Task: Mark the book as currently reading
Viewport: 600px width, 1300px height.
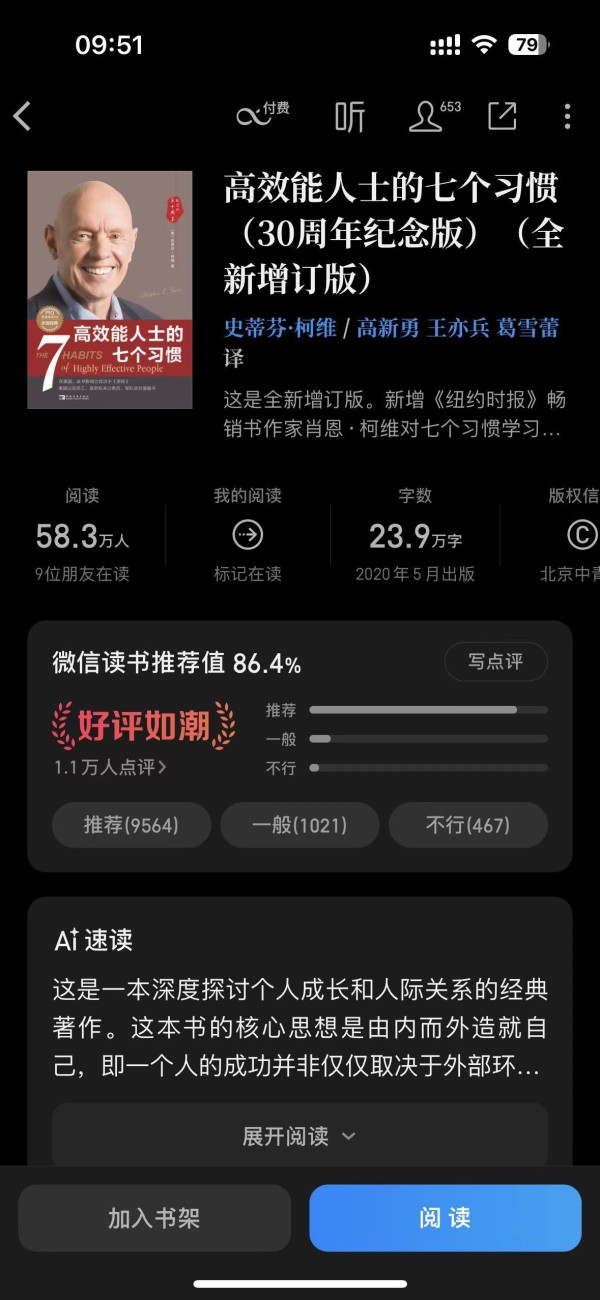Action: [247, 537]
